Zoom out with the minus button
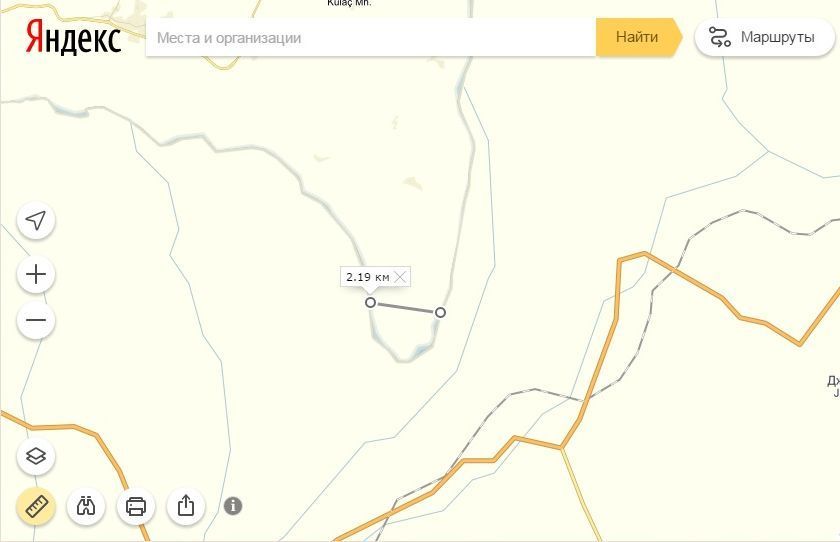This screenshot has height=542, width=840. 36,321
